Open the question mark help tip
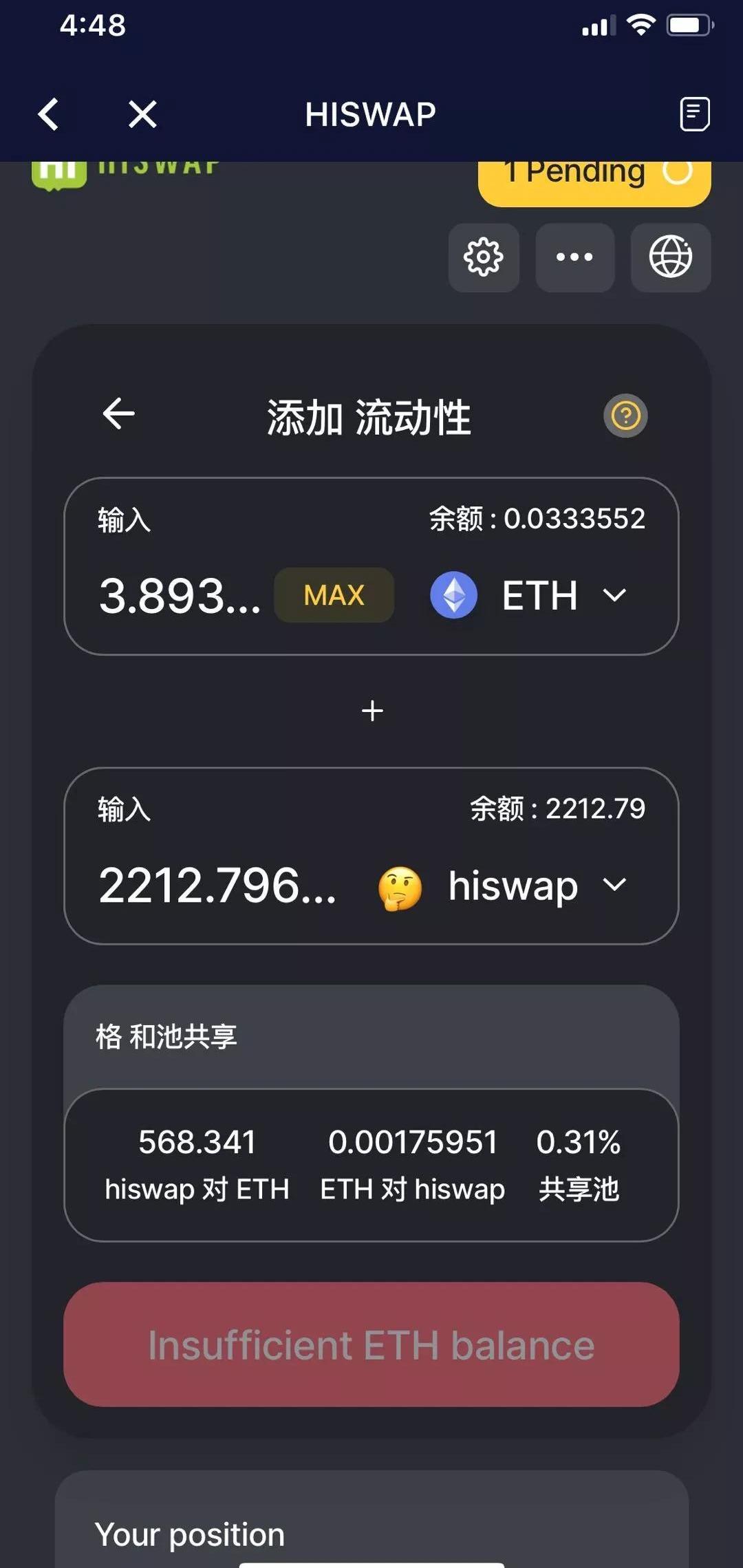Image resolution: width=743 pixels, height=1568 pixels. click(625, 416)
